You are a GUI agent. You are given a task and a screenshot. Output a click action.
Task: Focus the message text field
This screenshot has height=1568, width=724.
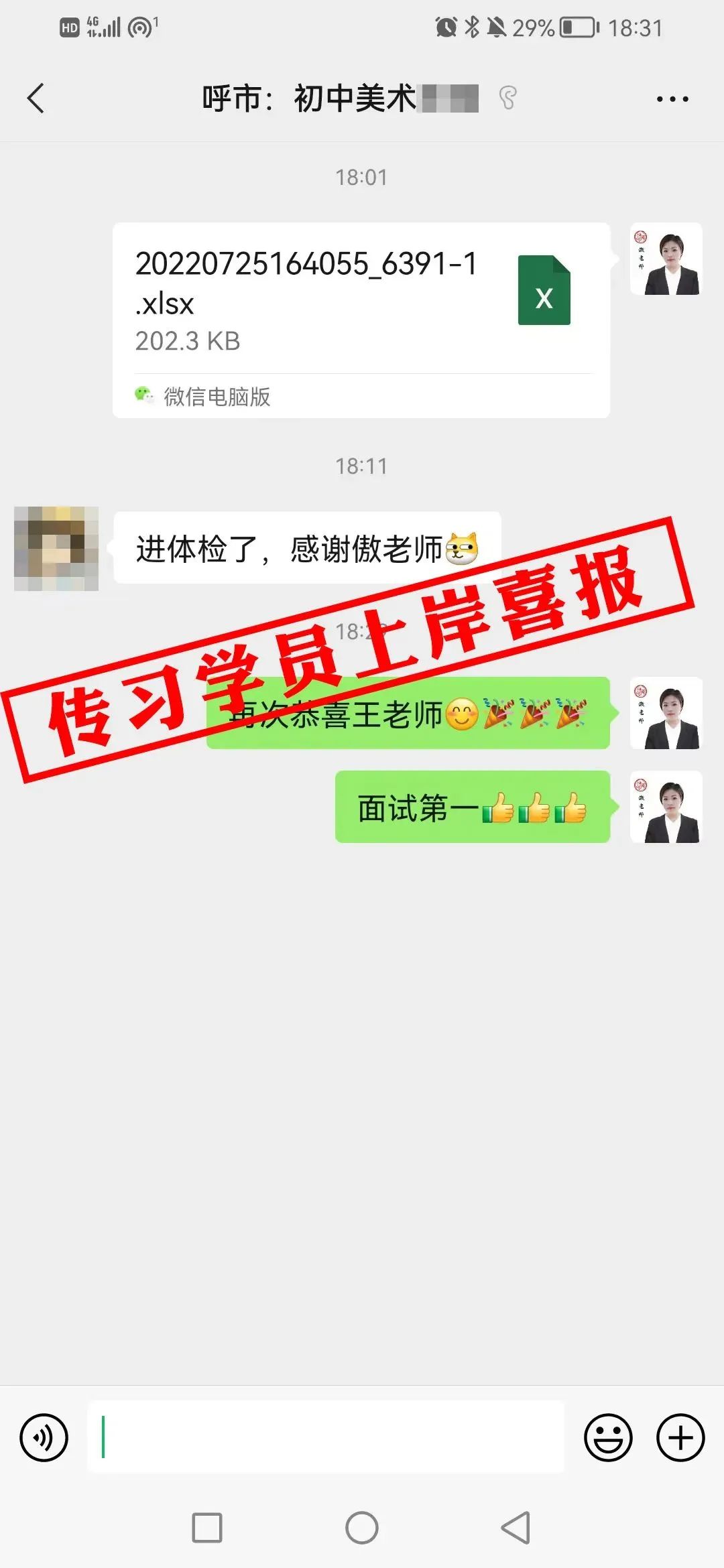pos(326,1437)
